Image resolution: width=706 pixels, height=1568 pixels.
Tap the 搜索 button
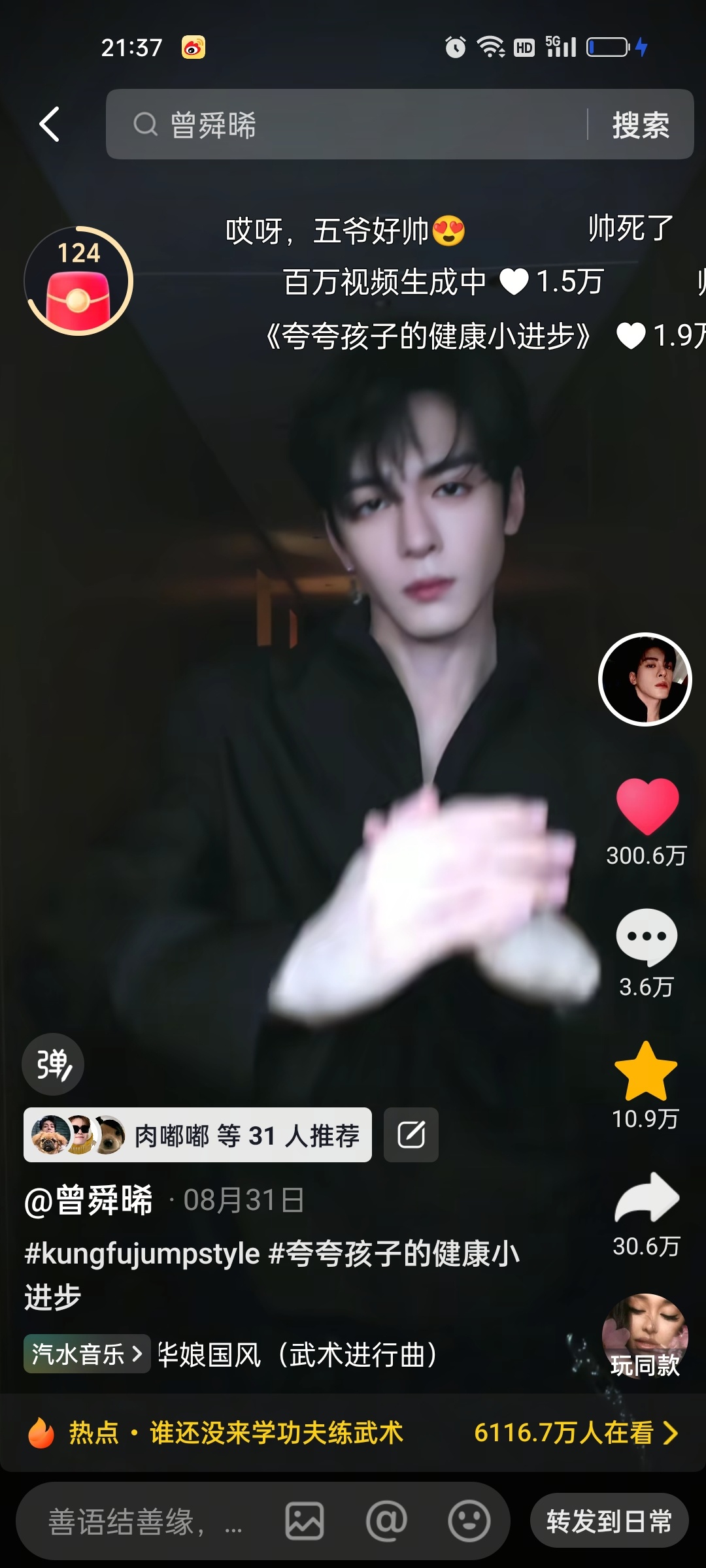pos(641,124)
